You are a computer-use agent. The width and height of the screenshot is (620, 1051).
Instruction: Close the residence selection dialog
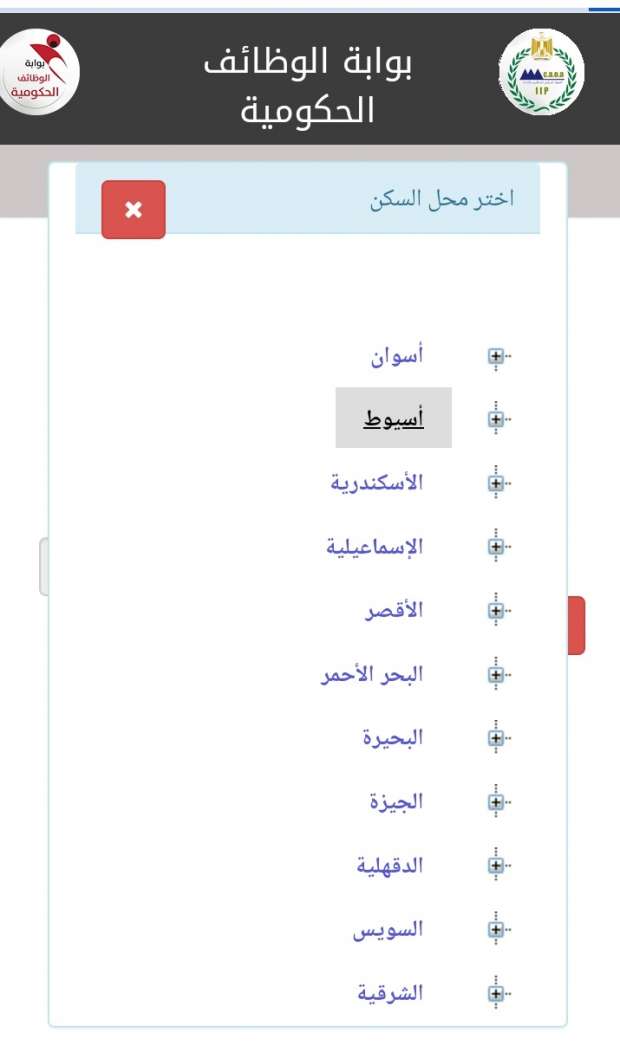(133, 209)
